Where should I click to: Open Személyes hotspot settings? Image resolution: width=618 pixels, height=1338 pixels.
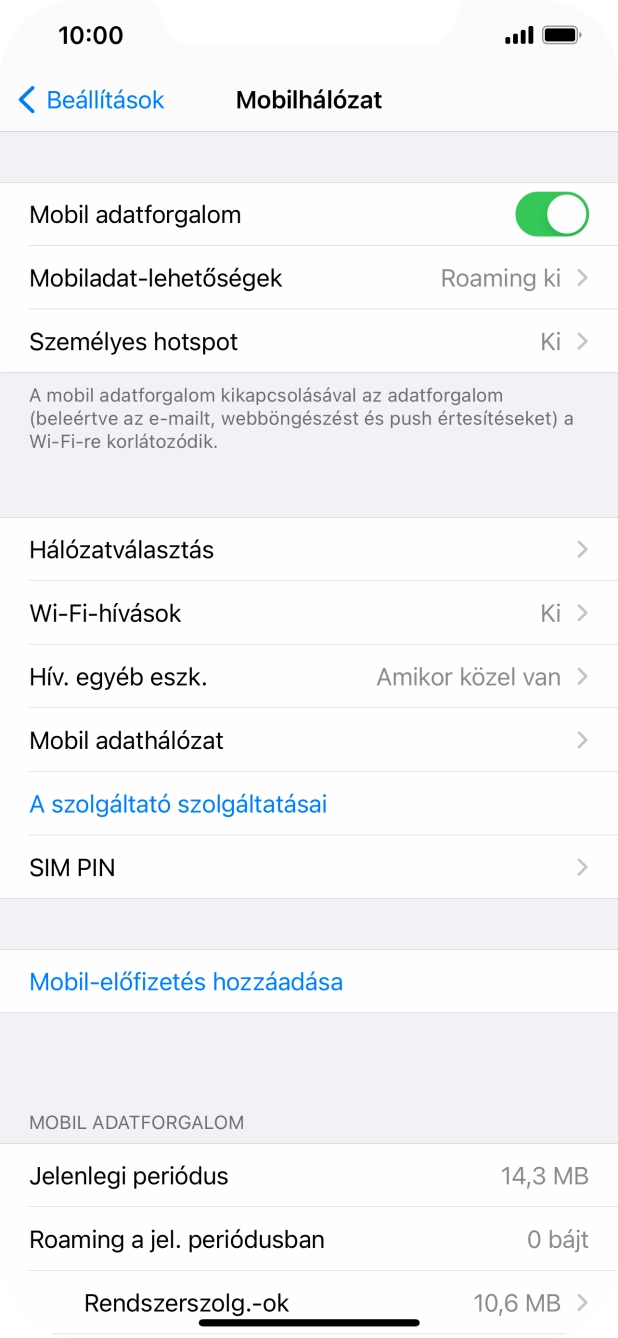pos(308,342)
